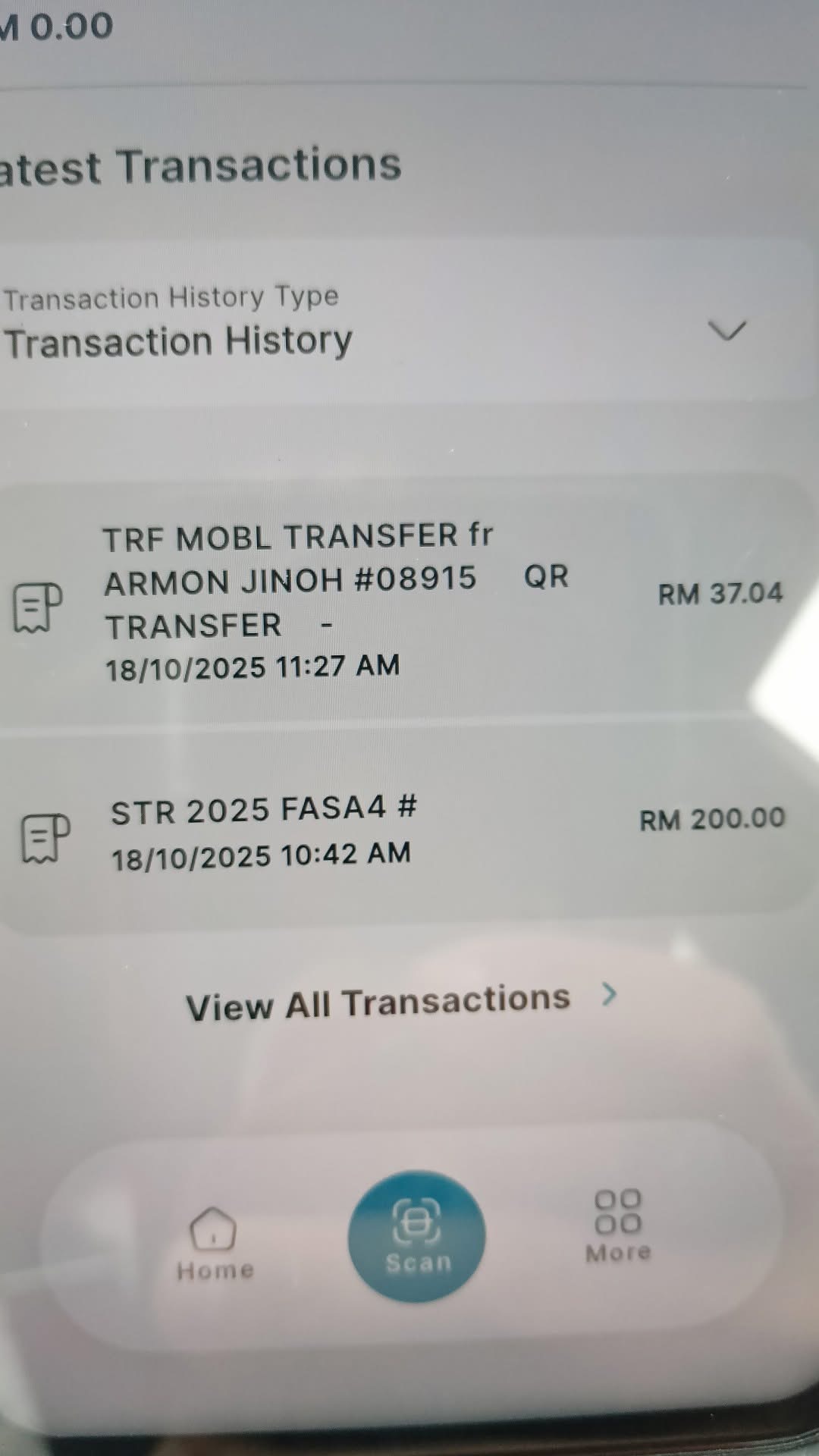Open the Scan QR button
The width and height of the screenshot is (819, 1456).
(x=416, y=1236)
